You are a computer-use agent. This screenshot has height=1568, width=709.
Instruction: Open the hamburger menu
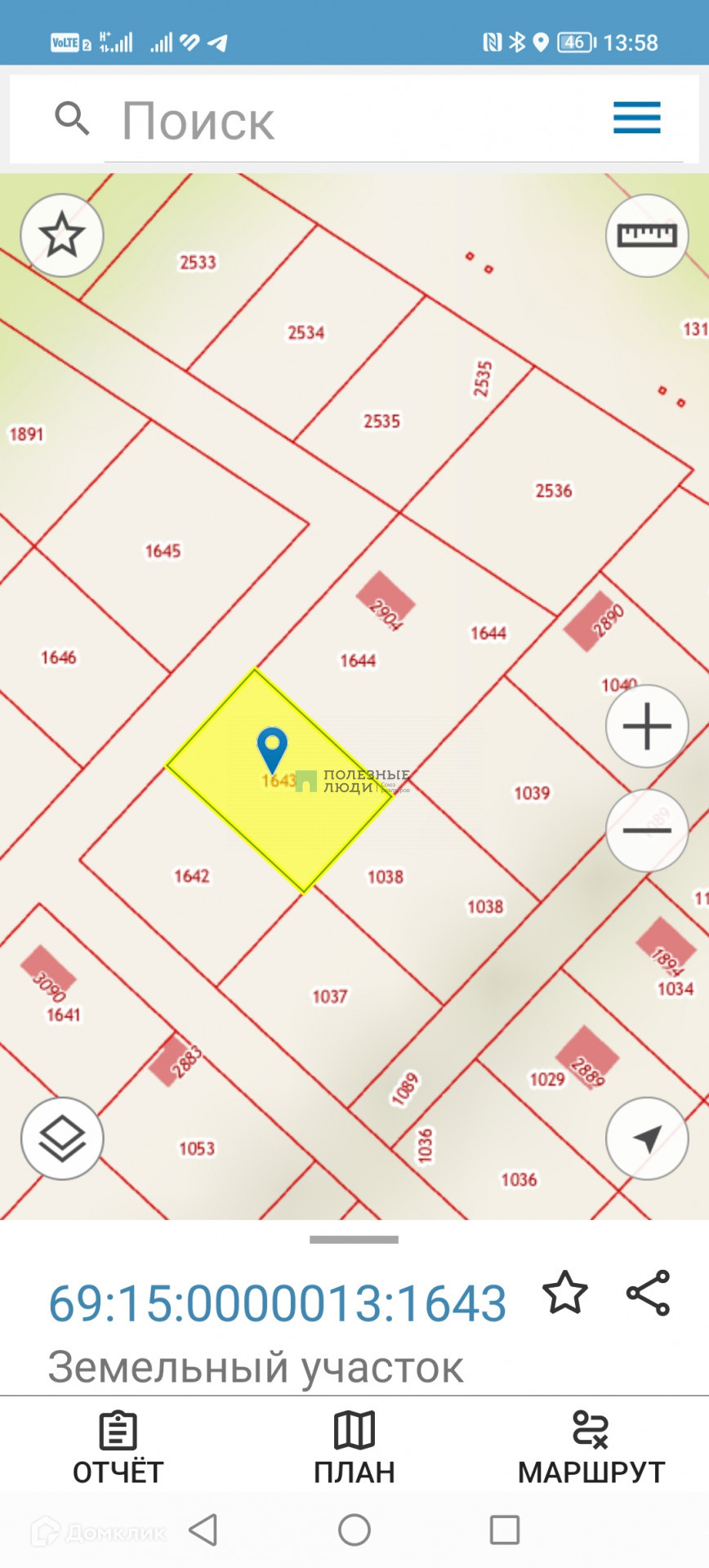pos(636,118)
